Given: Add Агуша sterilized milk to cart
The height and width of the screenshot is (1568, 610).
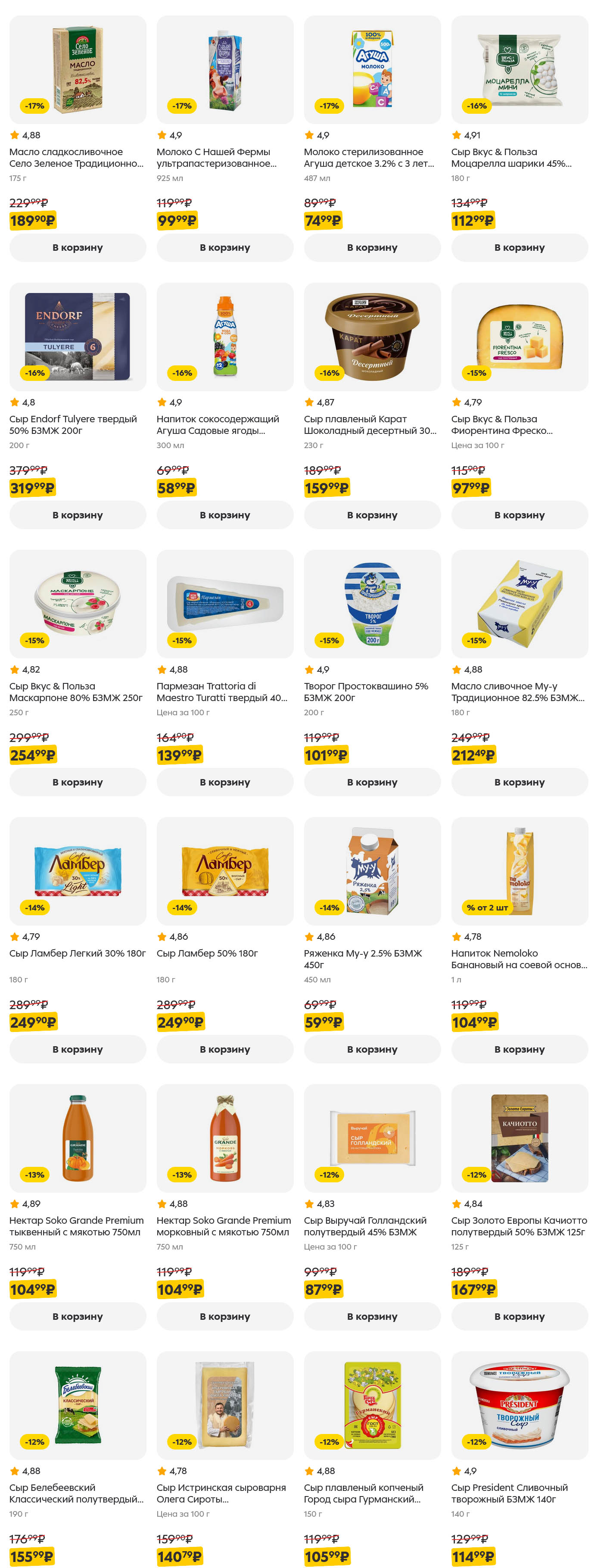Looking at the screenshot, I should 372,248.
